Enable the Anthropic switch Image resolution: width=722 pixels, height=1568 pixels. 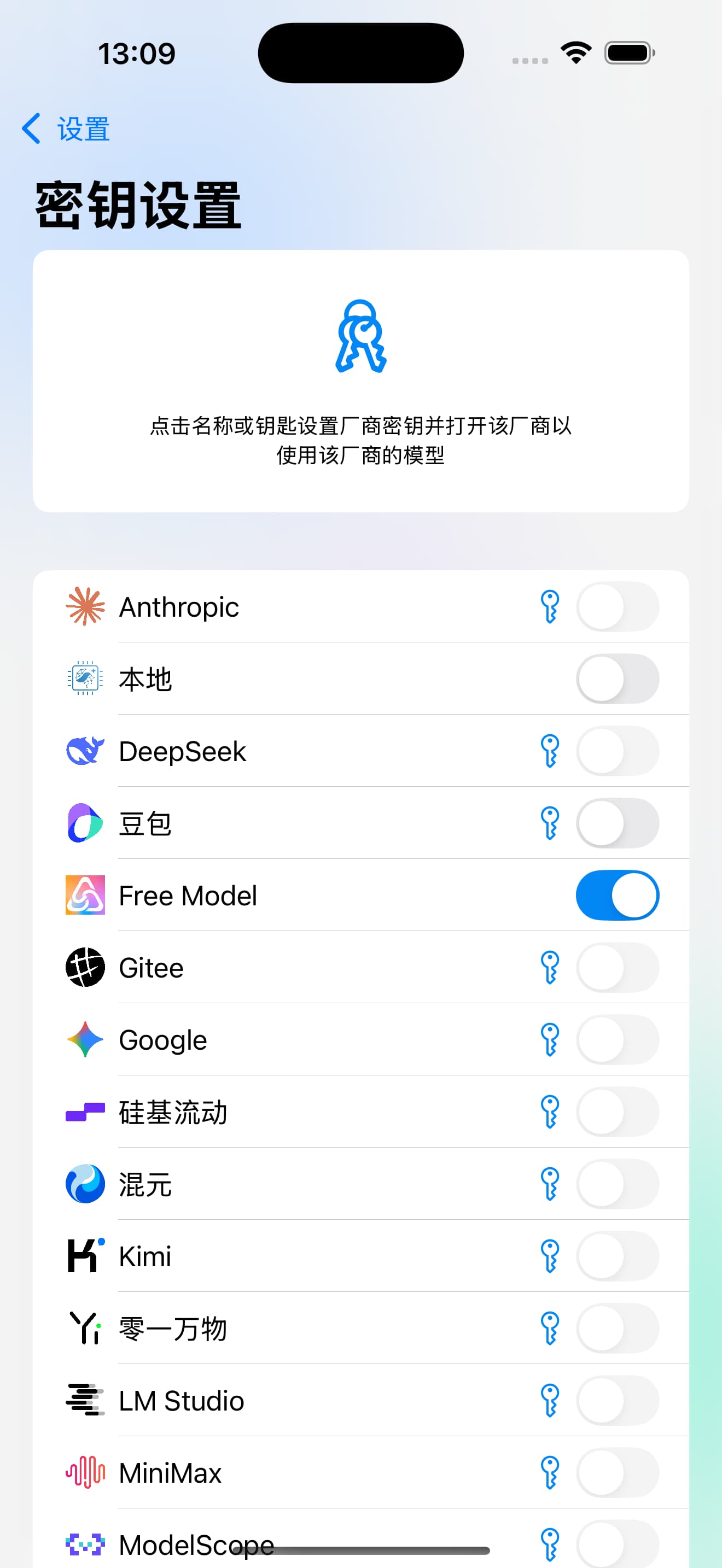pos(618,607)
